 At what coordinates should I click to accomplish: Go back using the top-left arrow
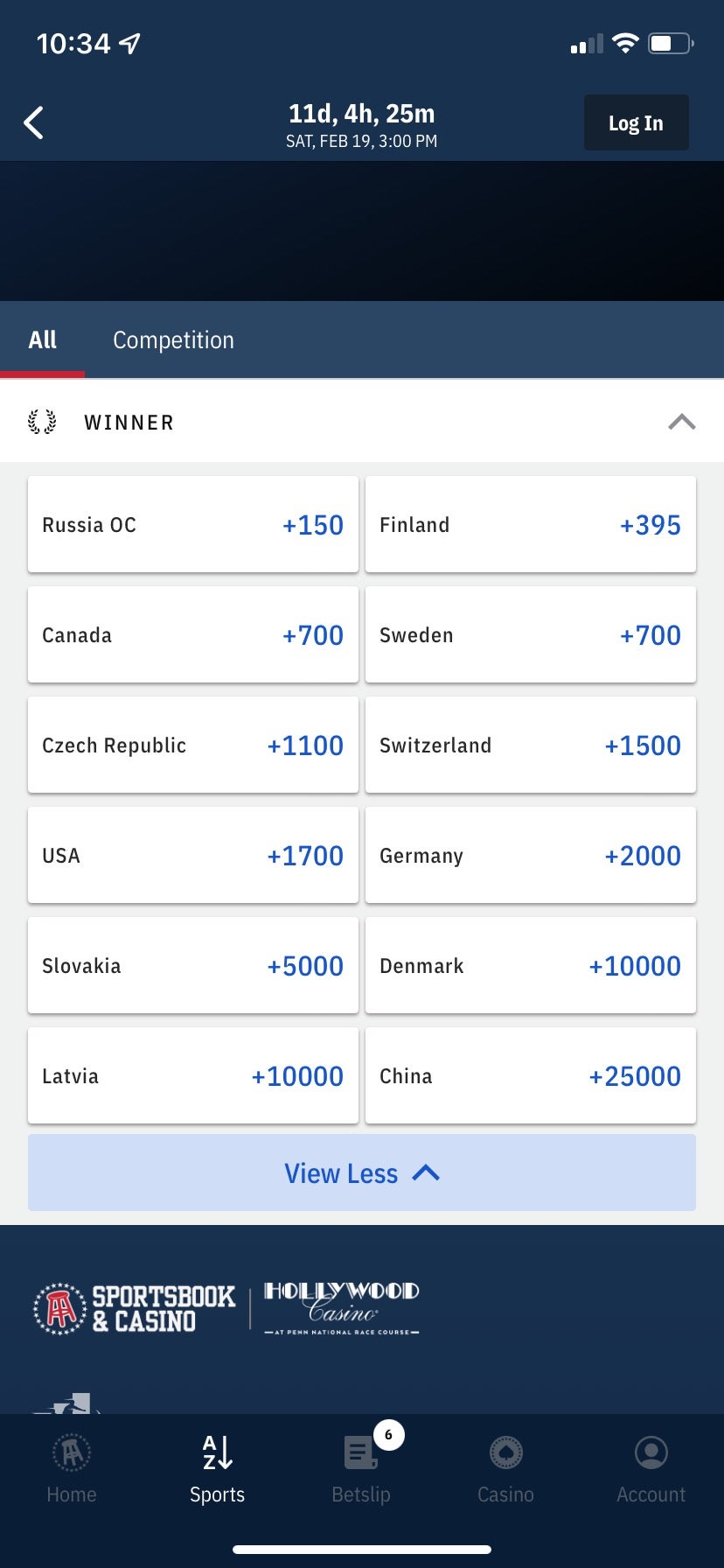pyautogui.click(x=34, y=123)
